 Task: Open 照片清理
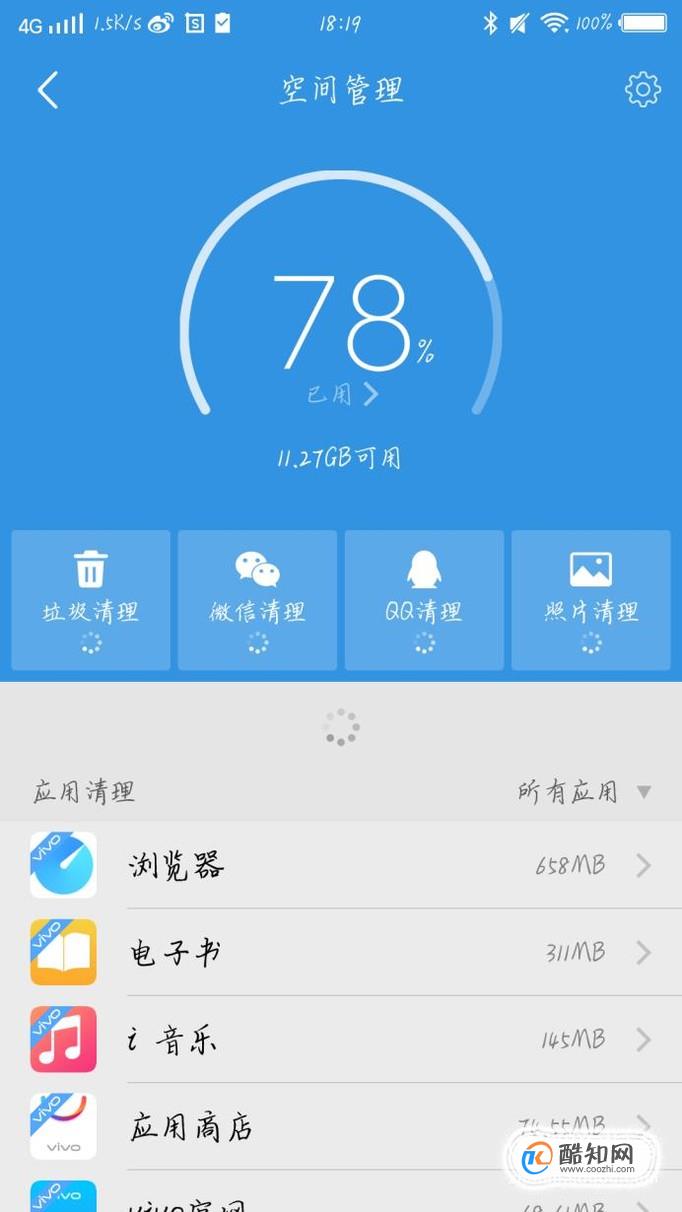pos(590,599)
